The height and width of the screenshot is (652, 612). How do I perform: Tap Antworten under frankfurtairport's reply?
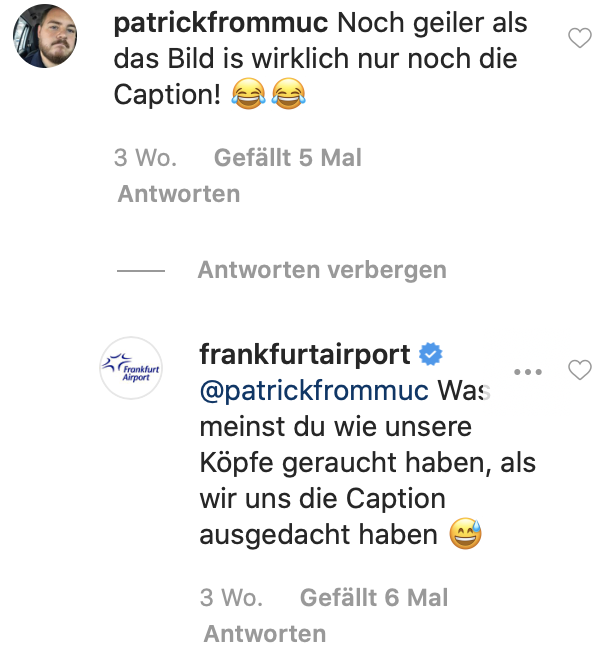(x=265, y=634)
